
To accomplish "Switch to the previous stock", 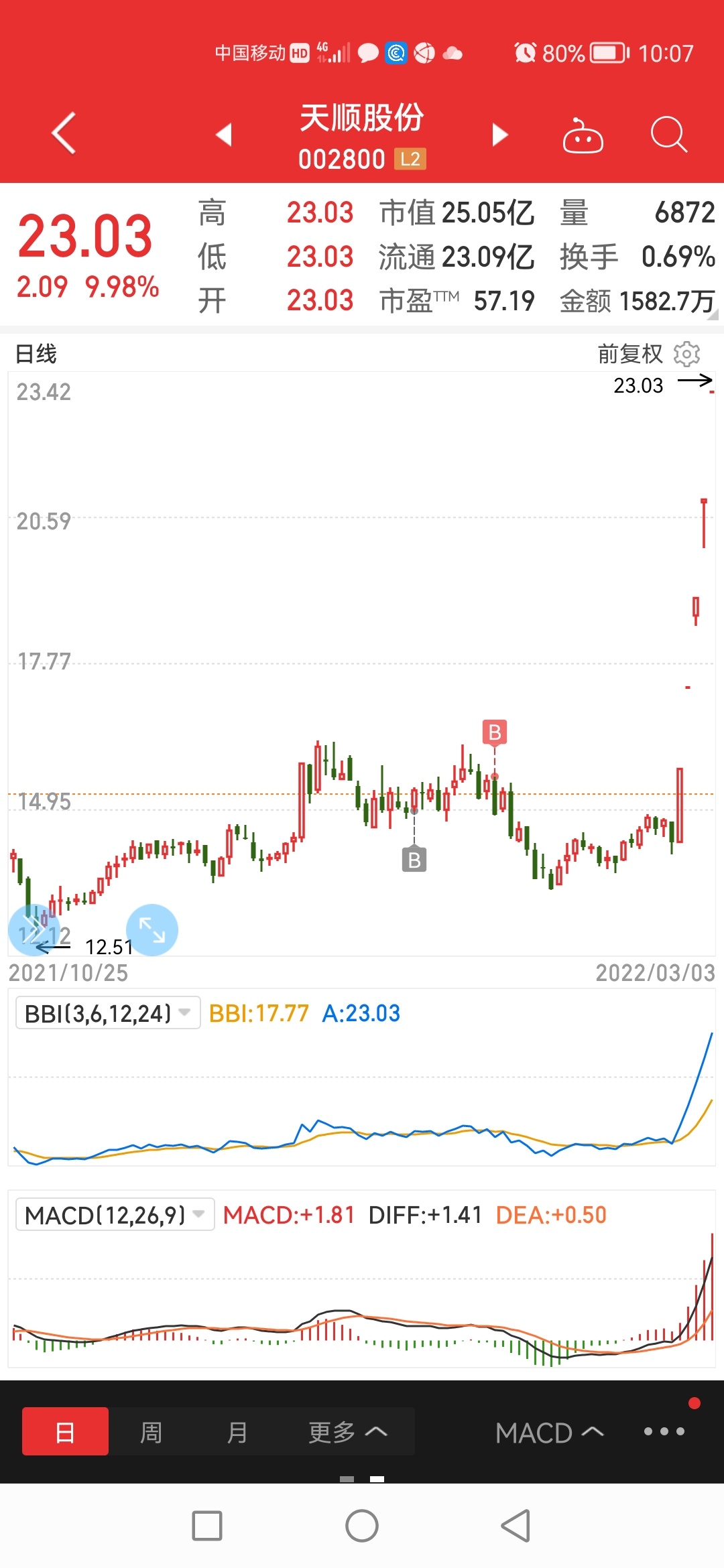I will pyautogui.click(x=224, y=134).
